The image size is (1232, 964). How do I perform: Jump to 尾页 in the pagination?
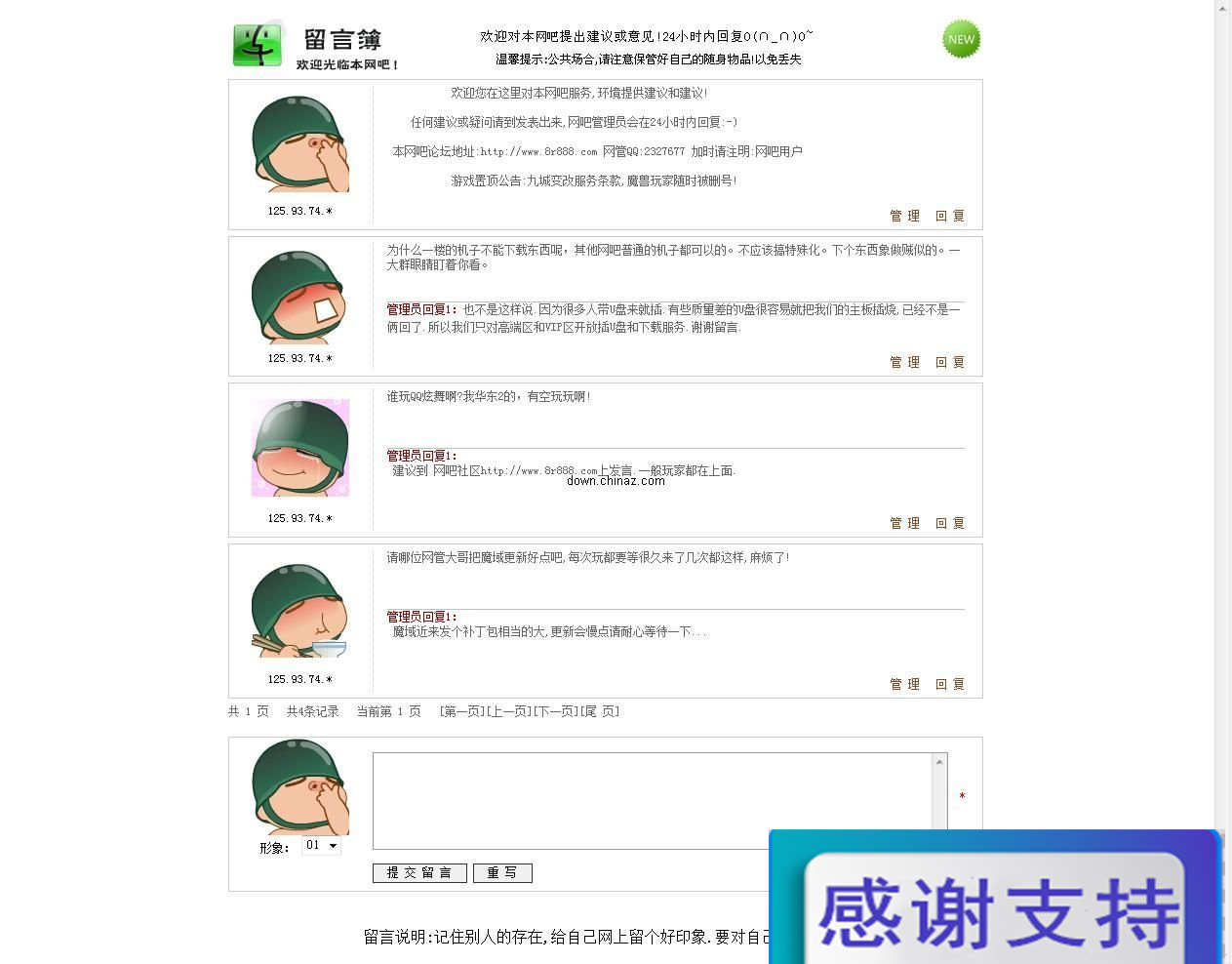[x=600, y=711]
